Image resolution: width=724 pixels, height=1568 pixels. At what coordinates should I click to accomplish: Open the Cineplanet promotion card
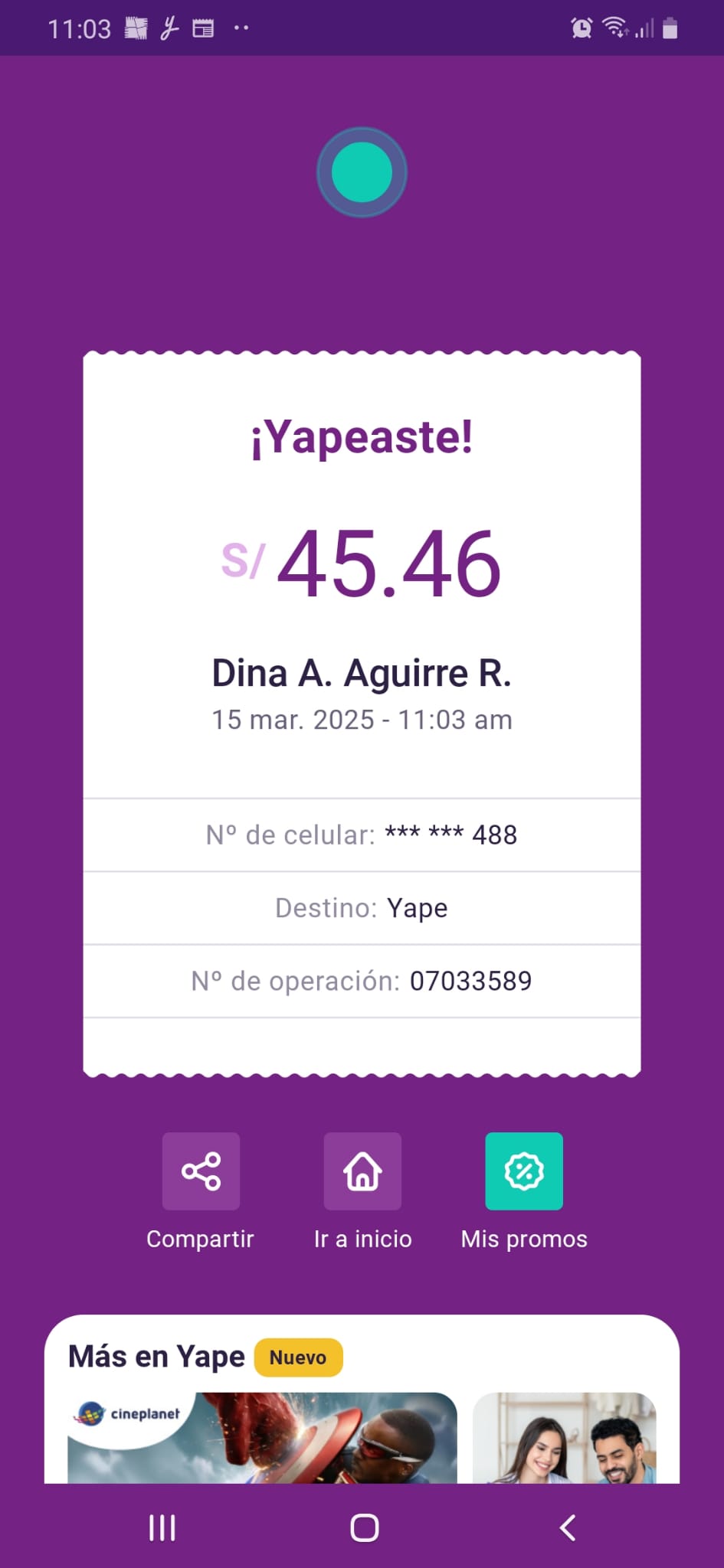pos(262,1438)
